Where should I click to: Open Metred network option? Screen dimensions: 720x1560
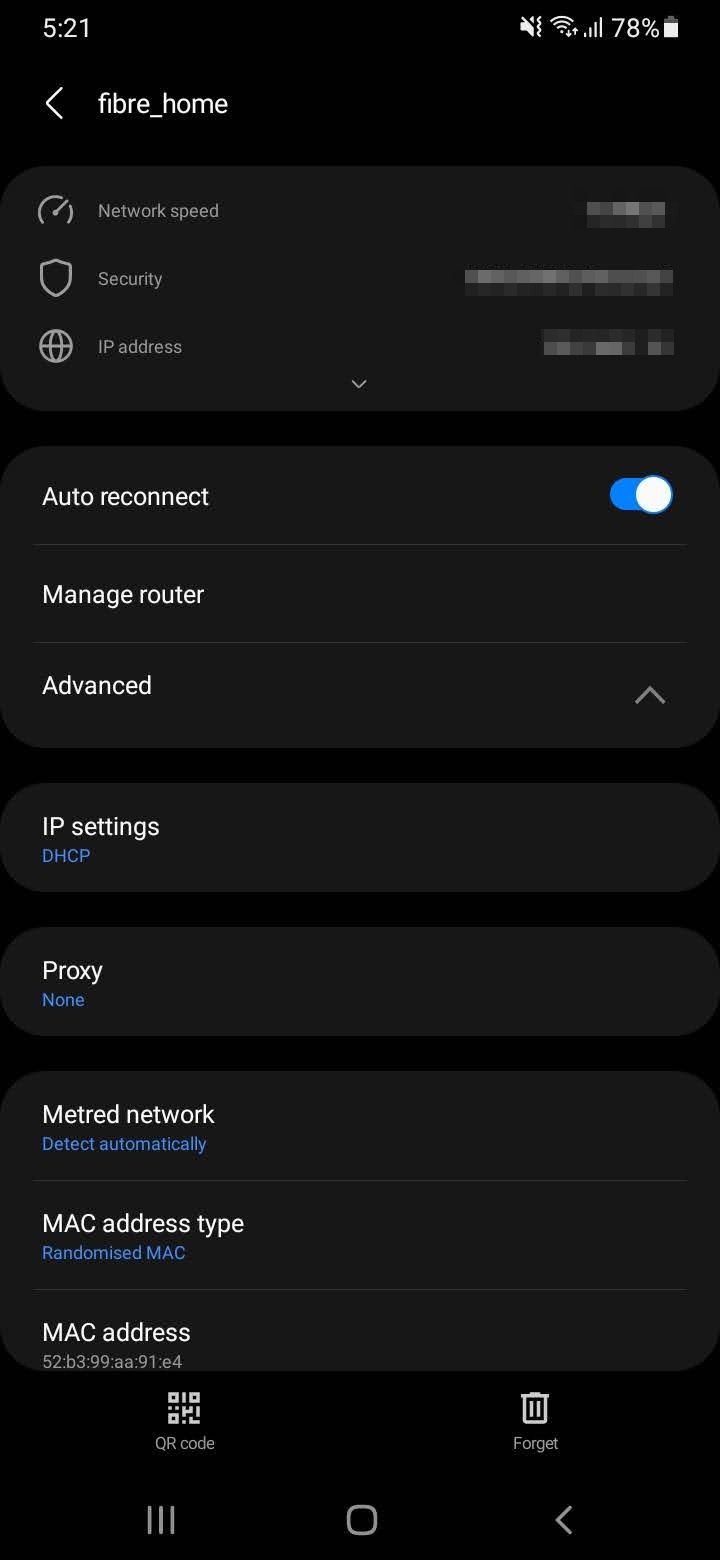(360, 1126)
